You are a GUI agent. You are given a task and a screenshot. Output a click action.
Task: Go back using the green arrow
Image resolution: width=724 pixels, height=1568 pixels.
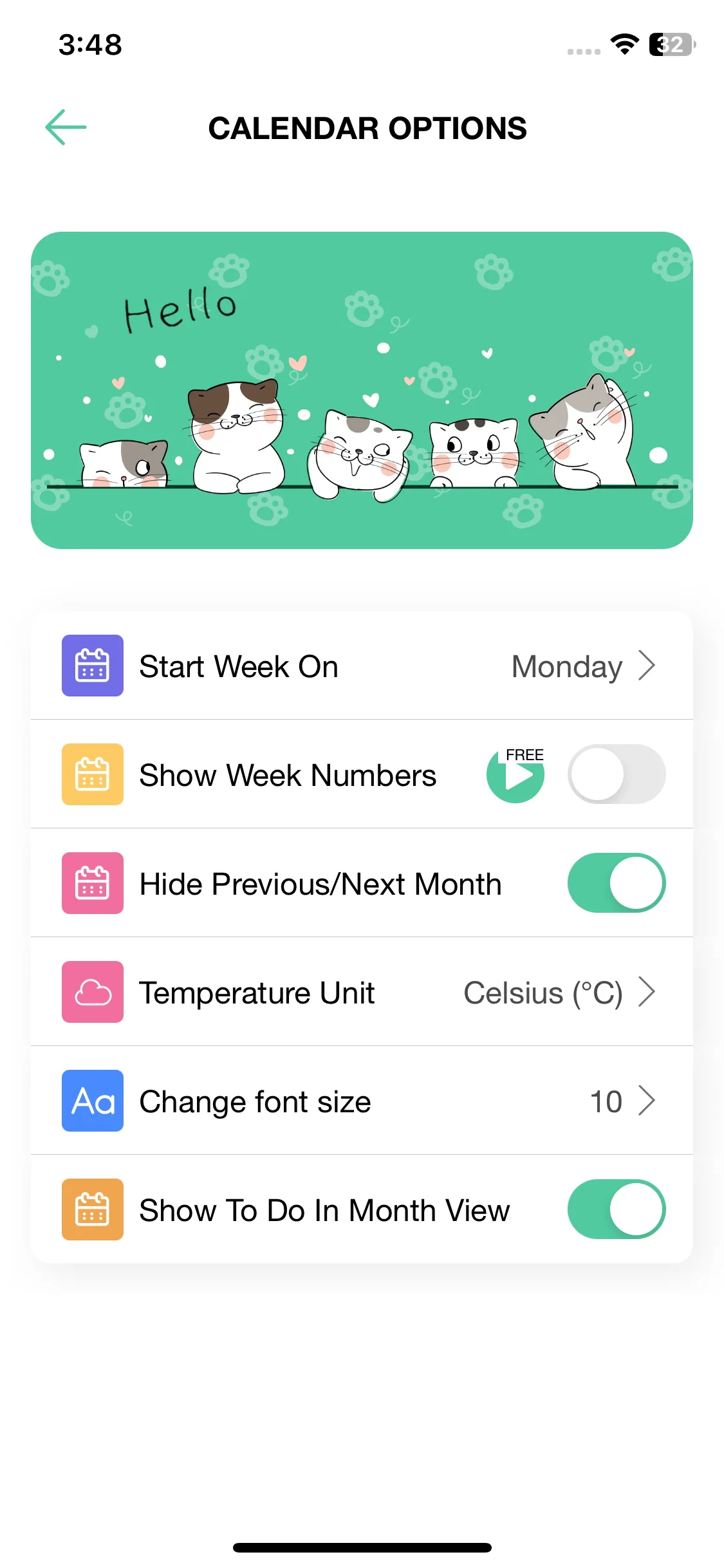tap(66, 127)
